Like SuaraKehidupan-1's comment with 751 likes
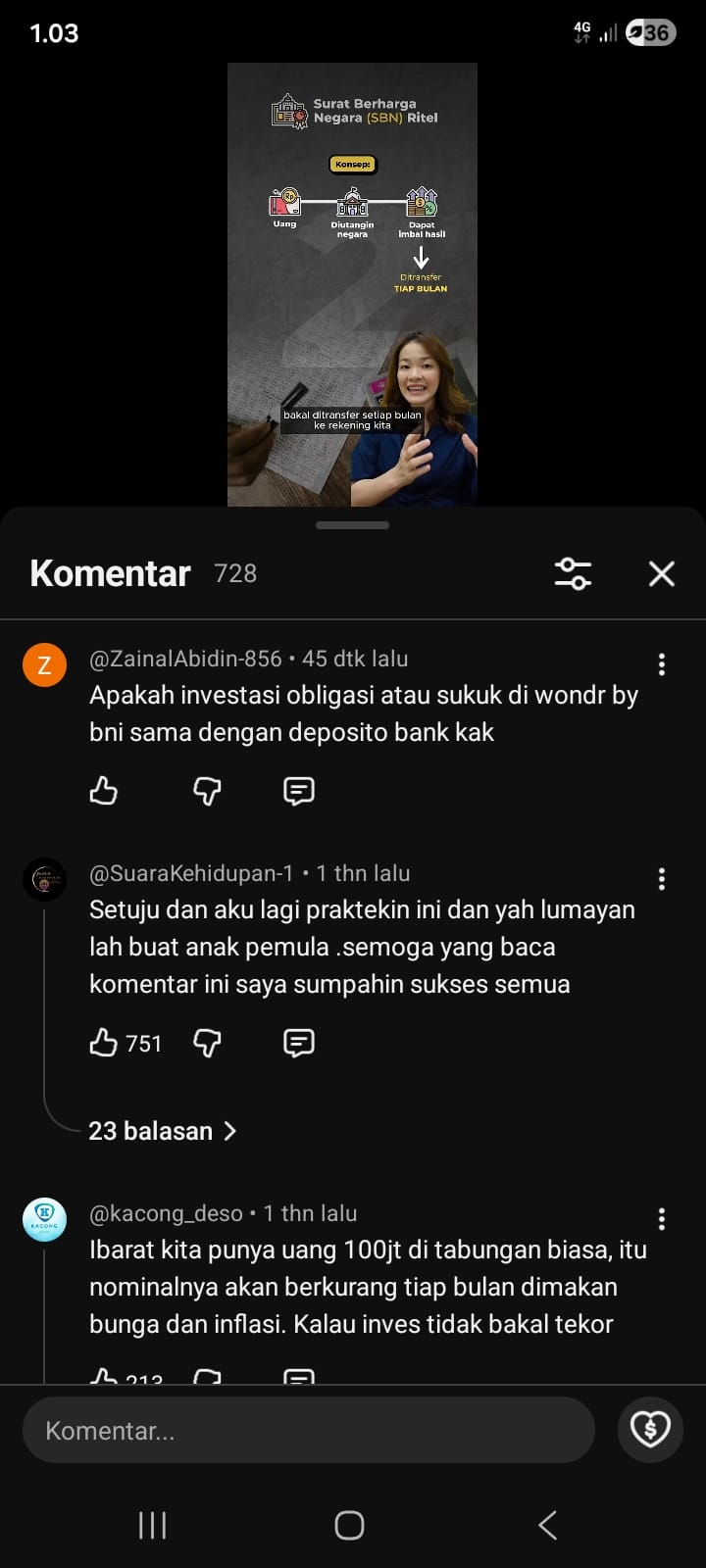This screenshot has width=706, height=1568. coord(104,1043)
